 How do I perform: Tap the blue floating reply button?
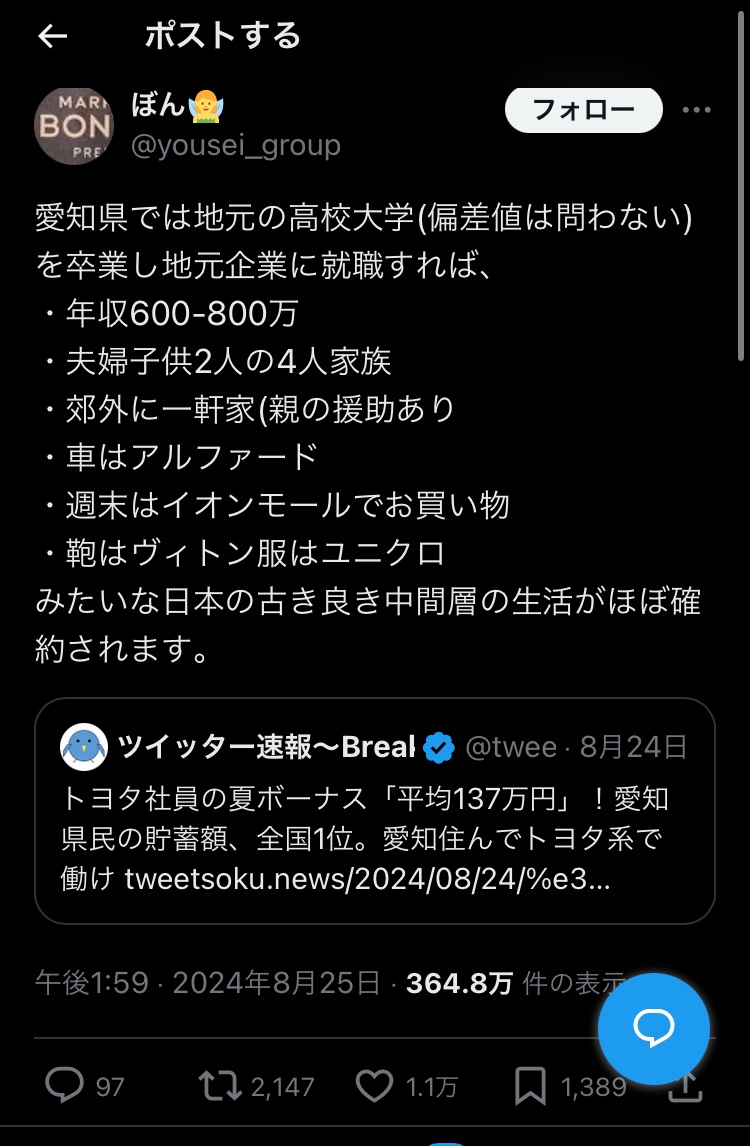[x=654, y=1028]
